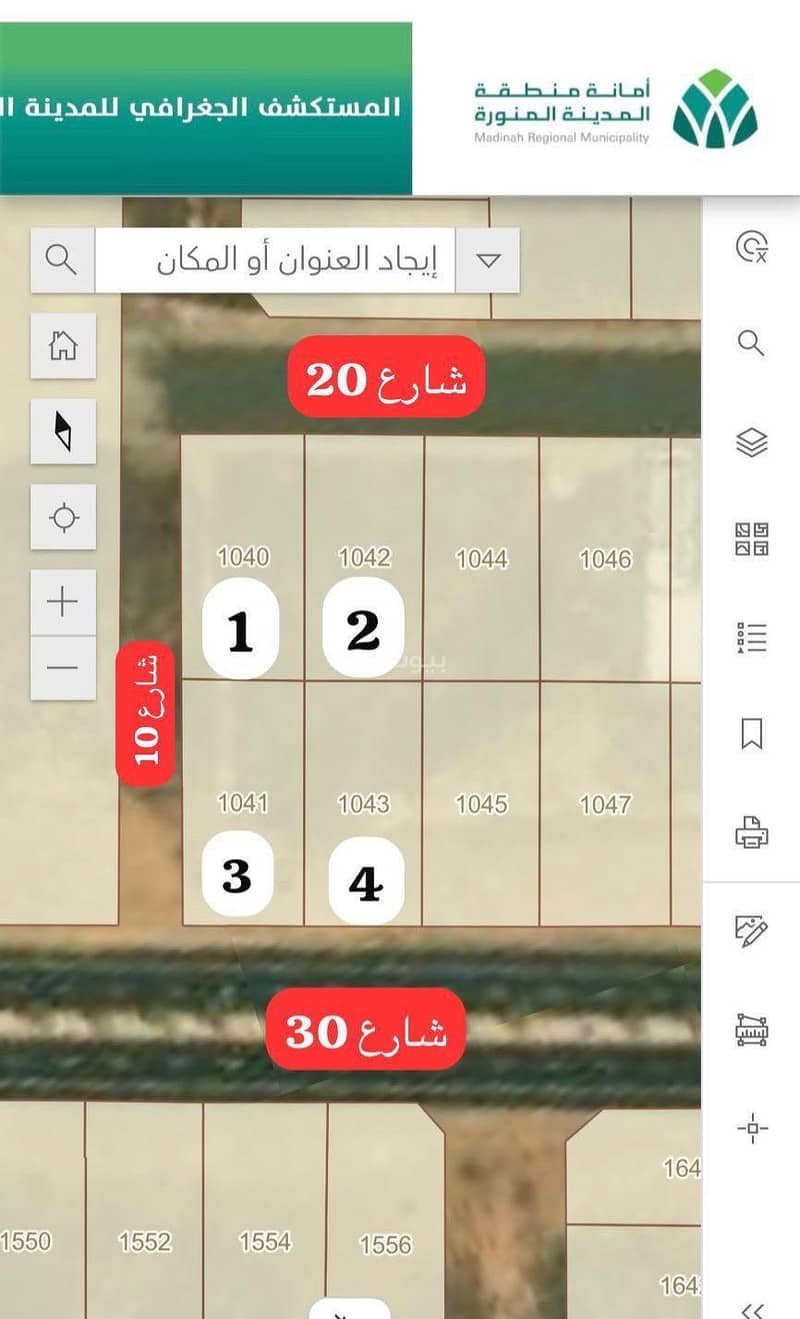Open the basemap gallery tool
The width and height of the screenshot is (800, 1319).
751,539
